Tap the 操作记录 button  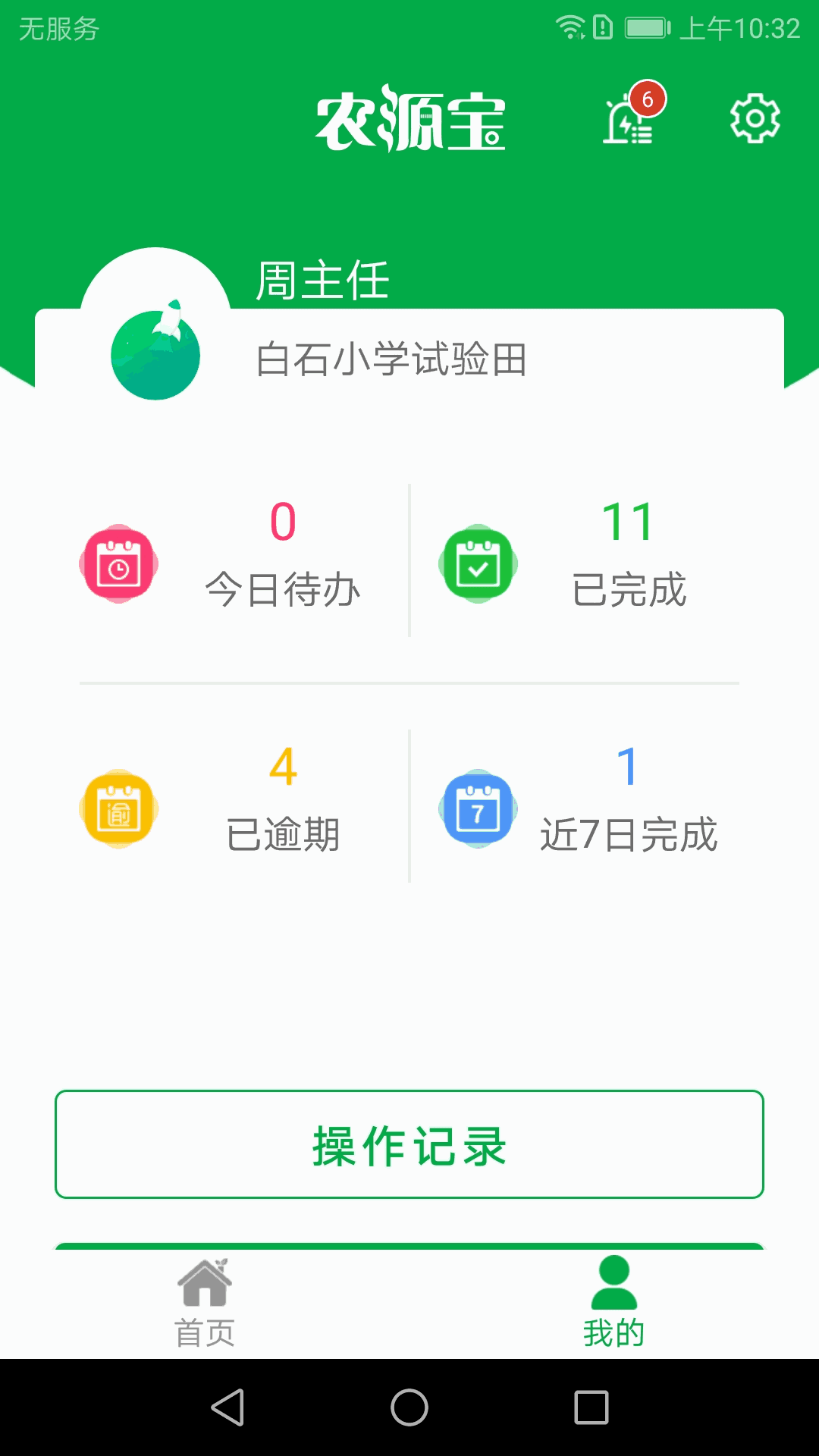coord(409,1144)
